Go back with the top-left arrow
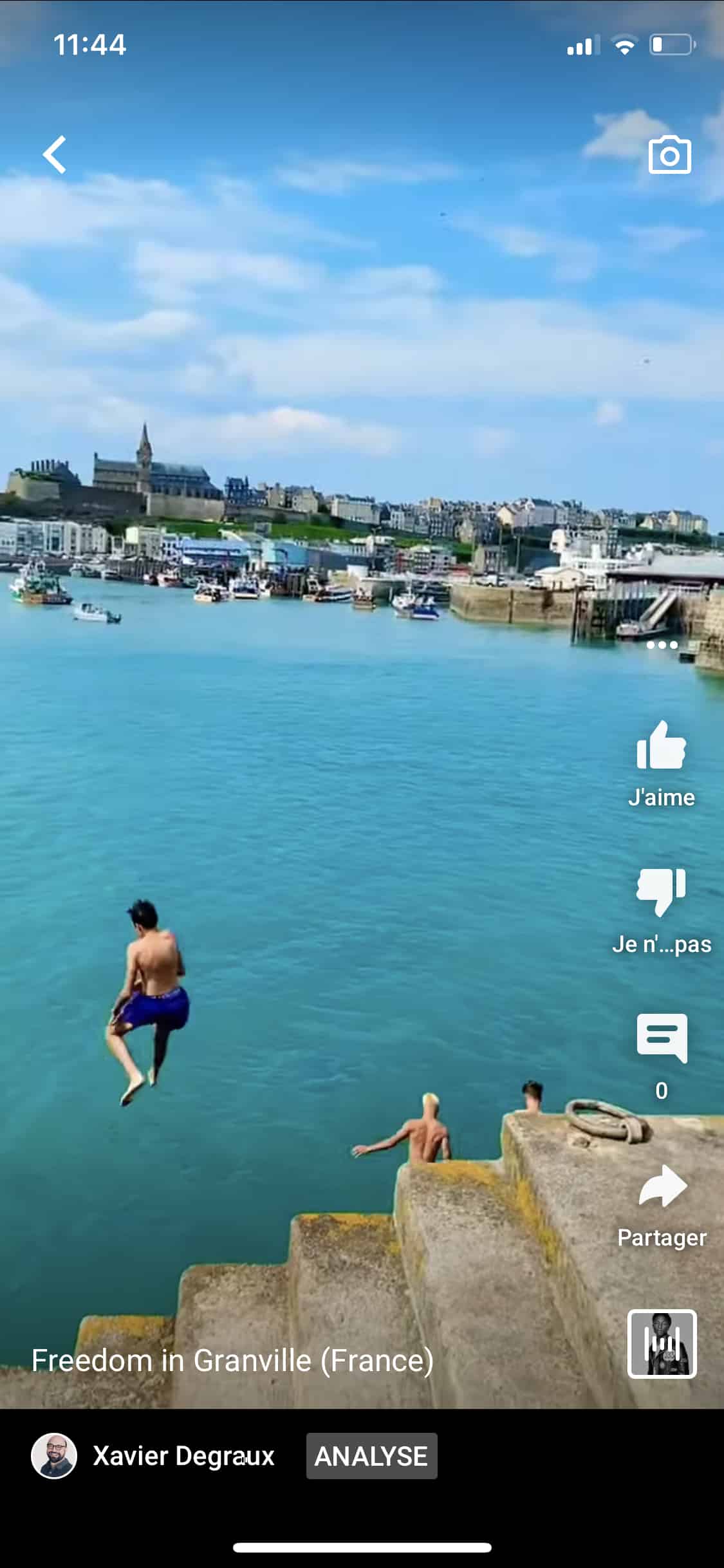 click(55, 154)
